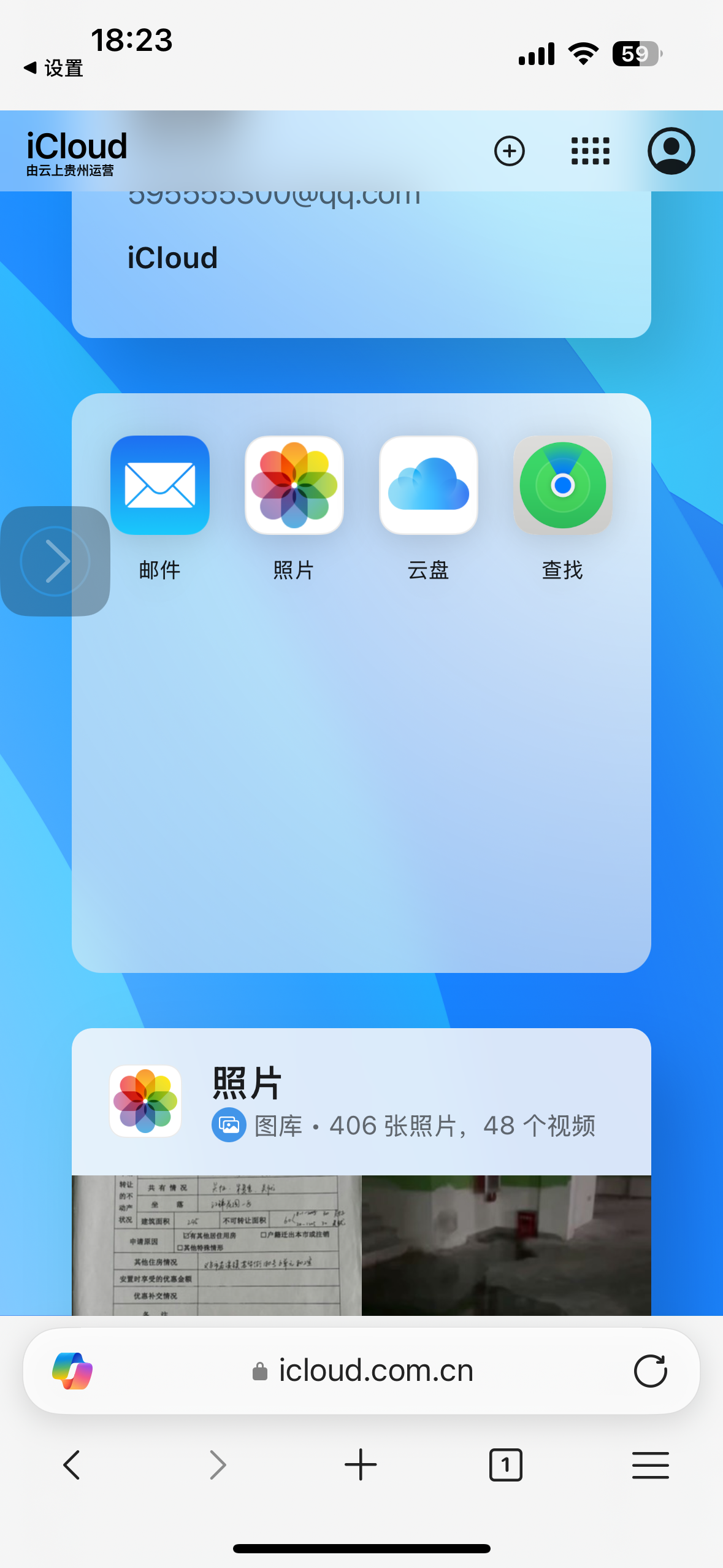Open the 查找 Find My app

click(562, 485)
